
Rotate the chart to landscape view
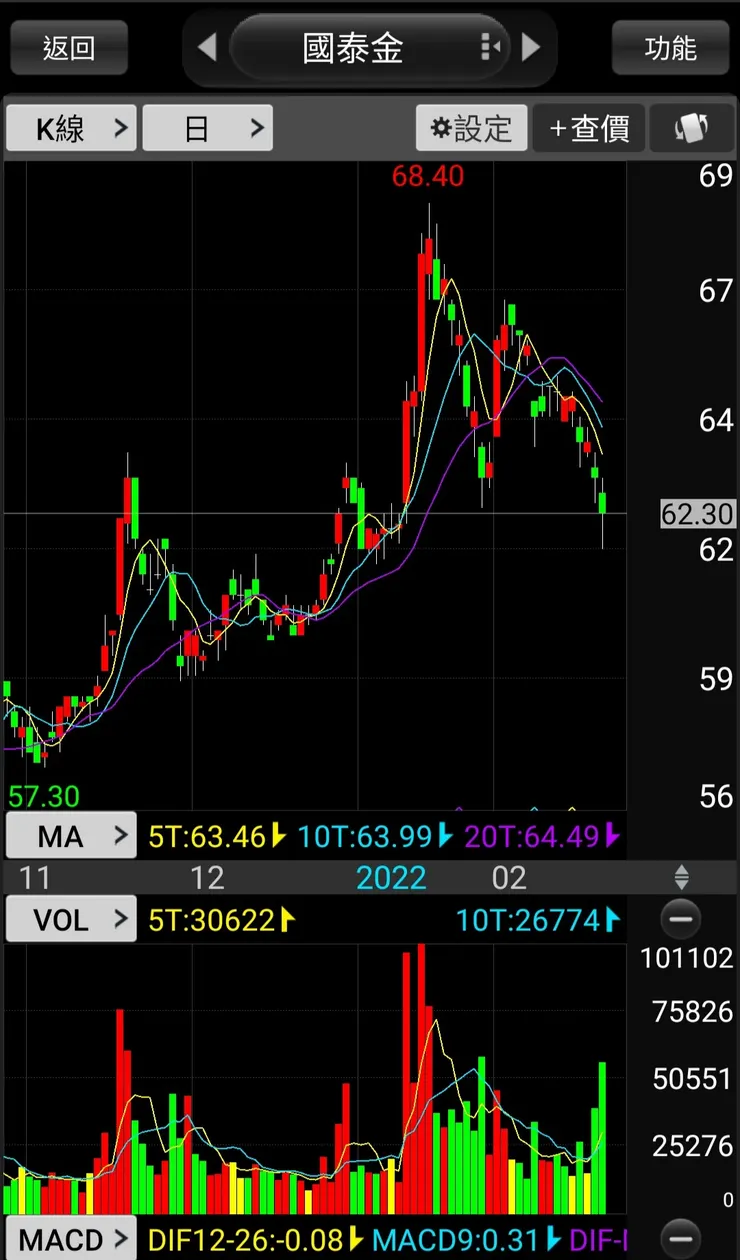pyautogui.click(x=691, y=129)
